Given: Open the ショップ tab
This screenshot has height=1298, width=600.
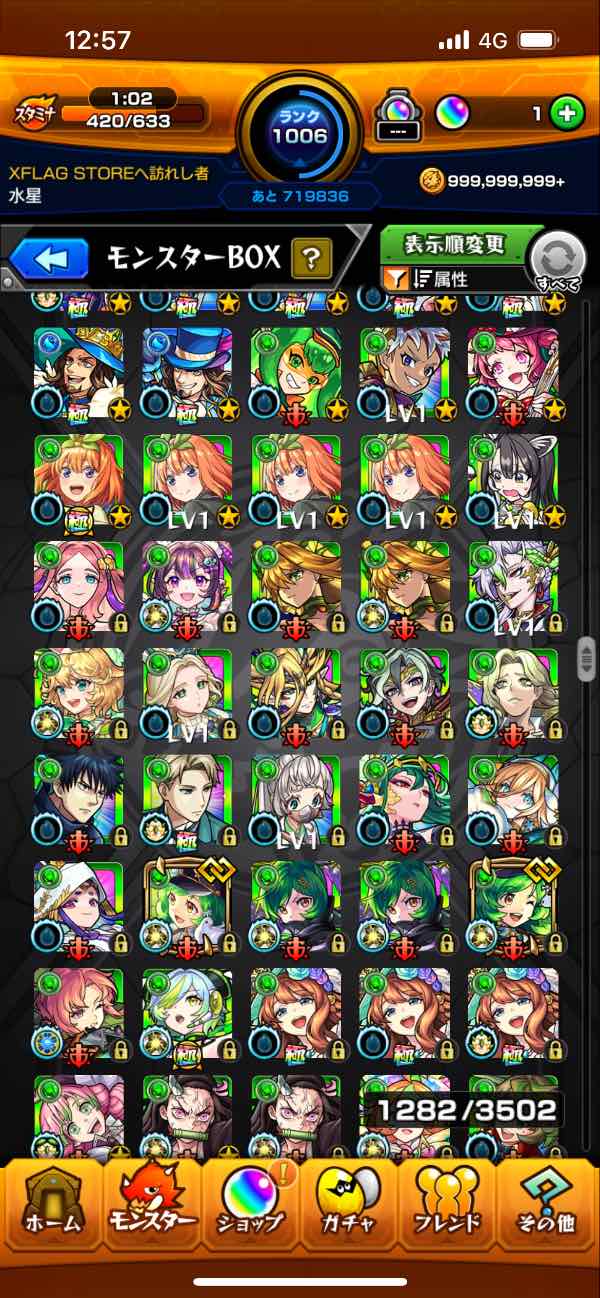Looking at the screenshot, I should coord(251,1201).
